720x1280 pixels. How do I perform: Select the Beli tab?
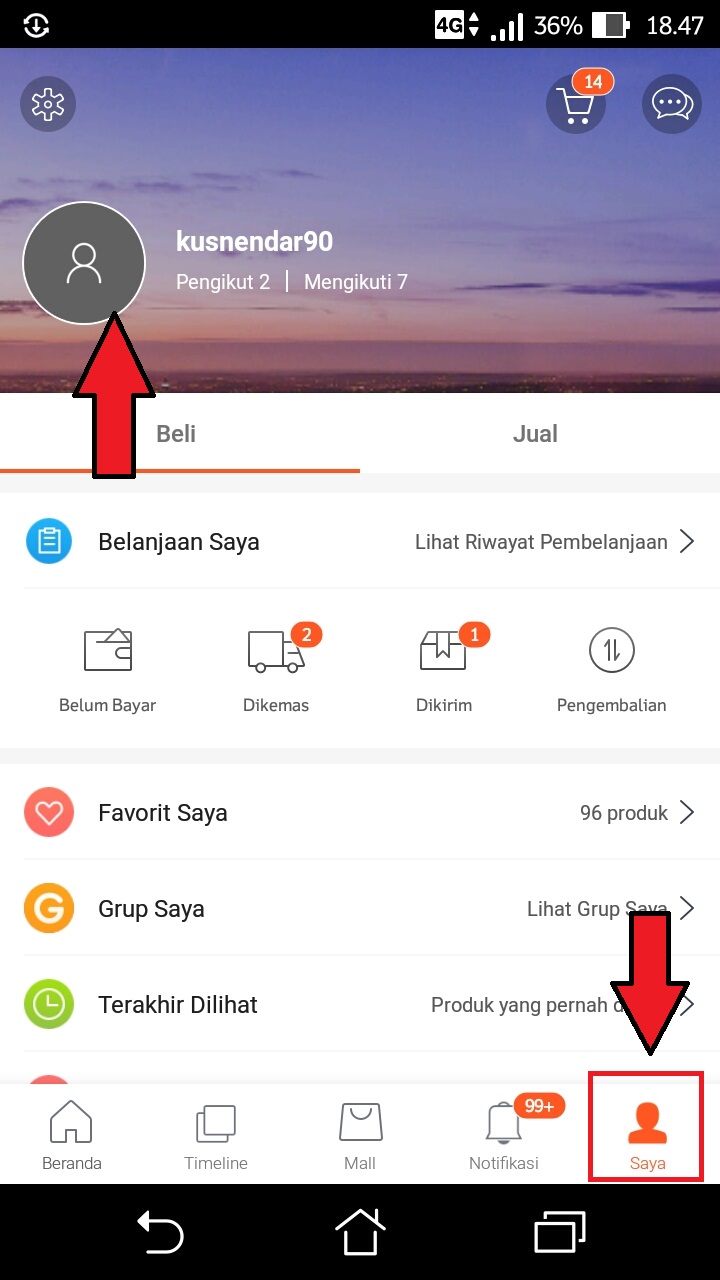(x=180, y=434)
